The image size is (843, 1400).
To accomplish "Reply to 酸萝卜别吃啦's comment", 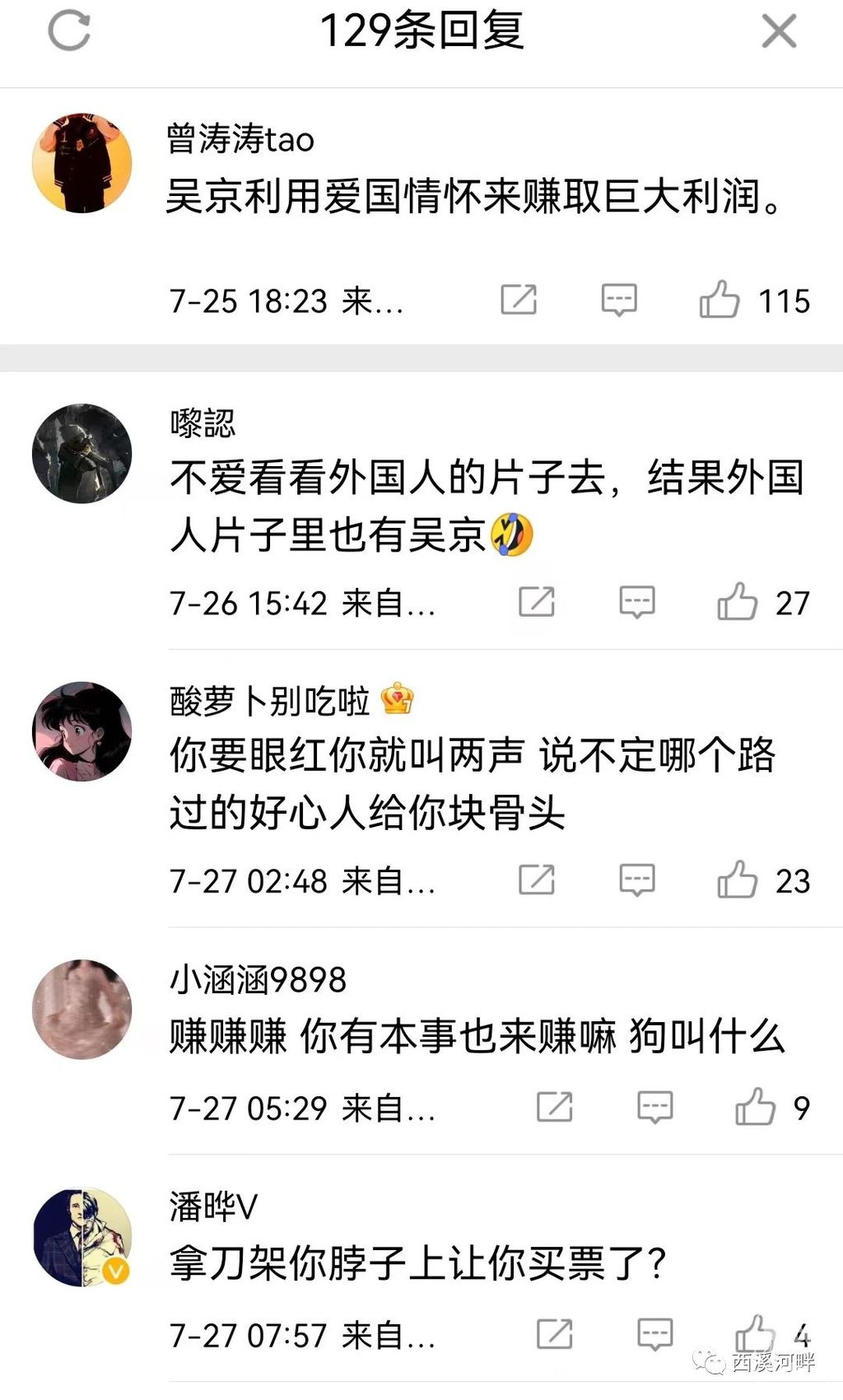I will tap(637, 880).
